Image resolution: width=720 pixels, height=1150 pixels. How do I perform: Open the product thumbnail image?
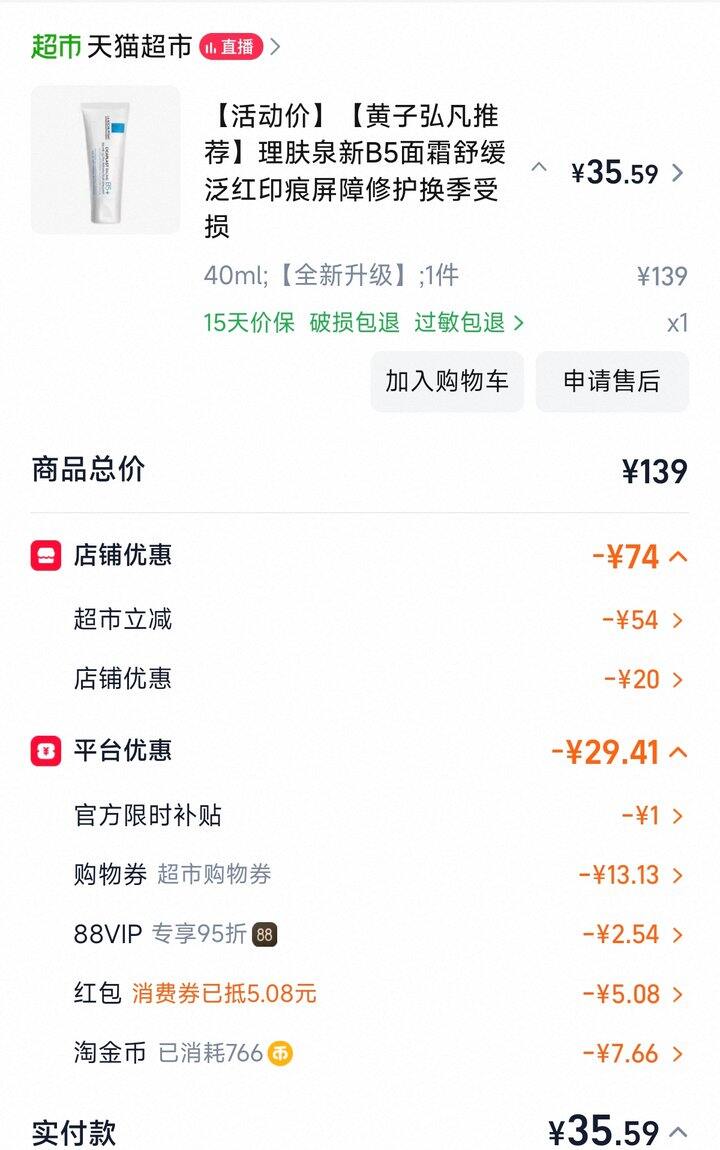point(106,160)
